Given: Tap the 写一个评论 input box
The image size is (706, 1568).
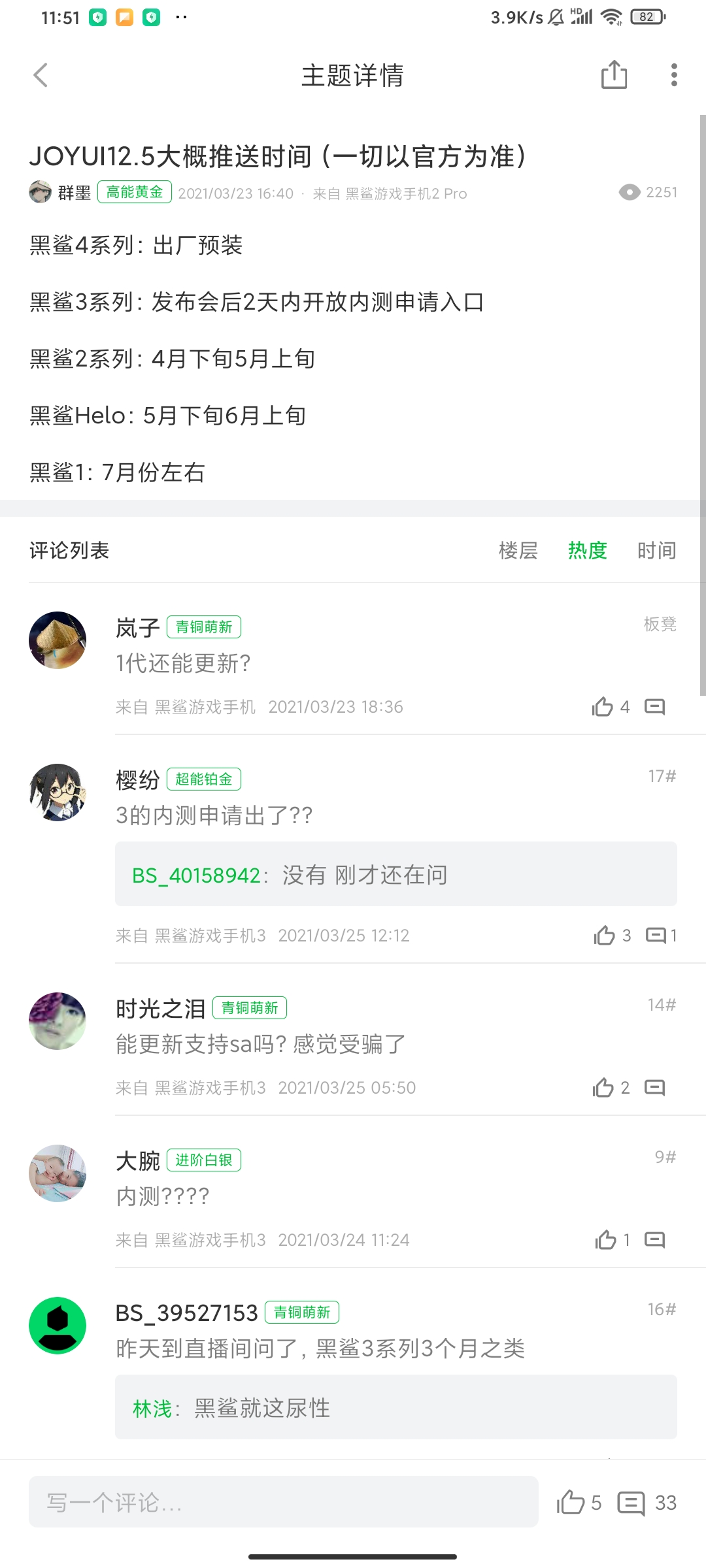Looking at the screenshot, I should click(x=283, y=1502).
